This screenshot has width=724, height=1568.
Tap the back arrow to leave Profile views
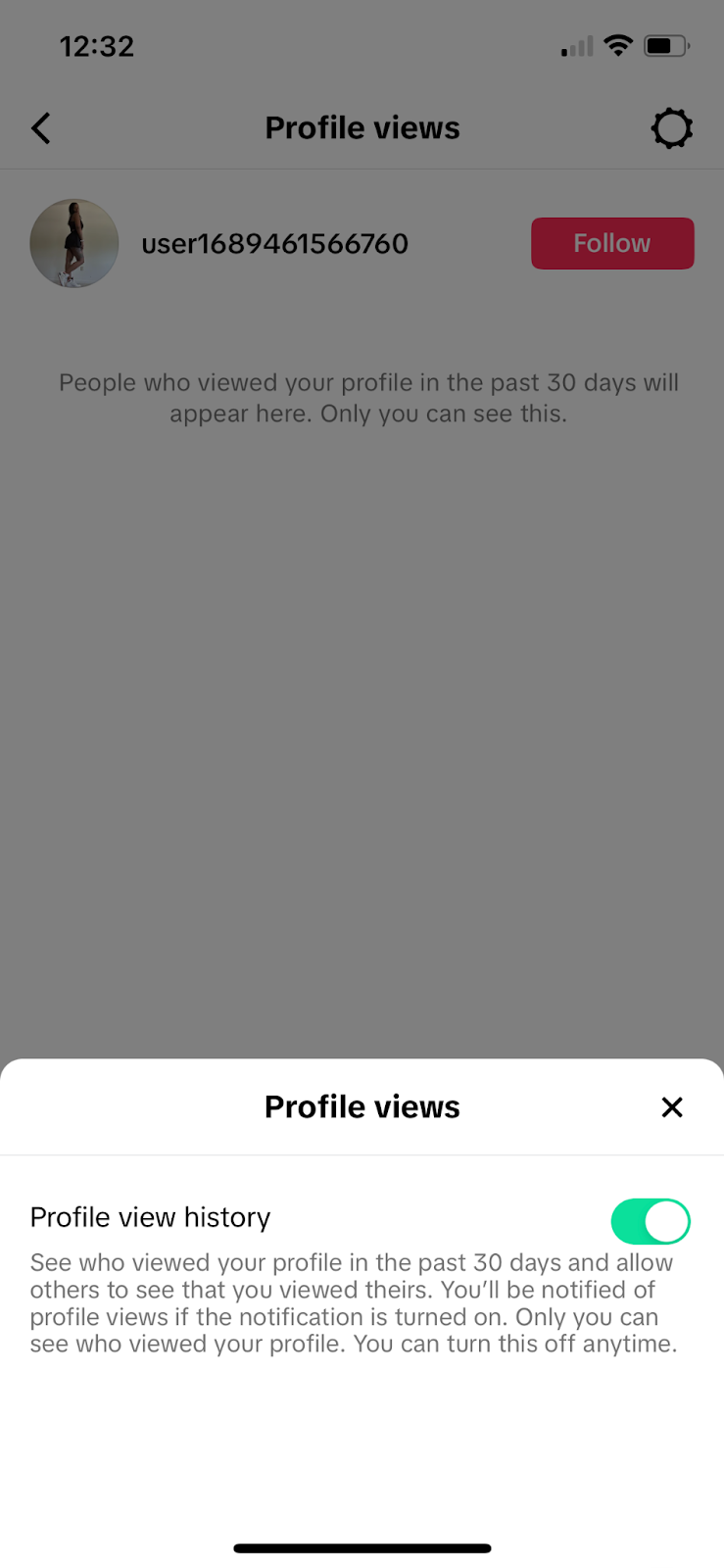41,127
